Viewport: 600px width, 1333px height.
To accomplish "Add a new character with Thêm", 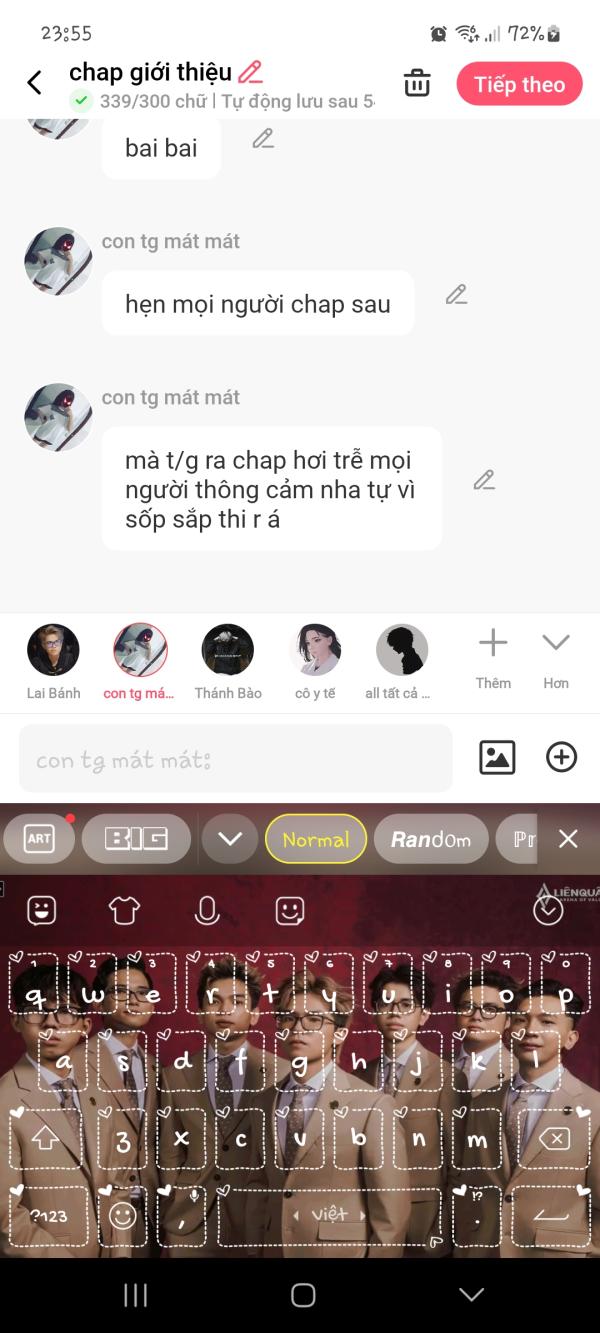I will pos(493,658).
